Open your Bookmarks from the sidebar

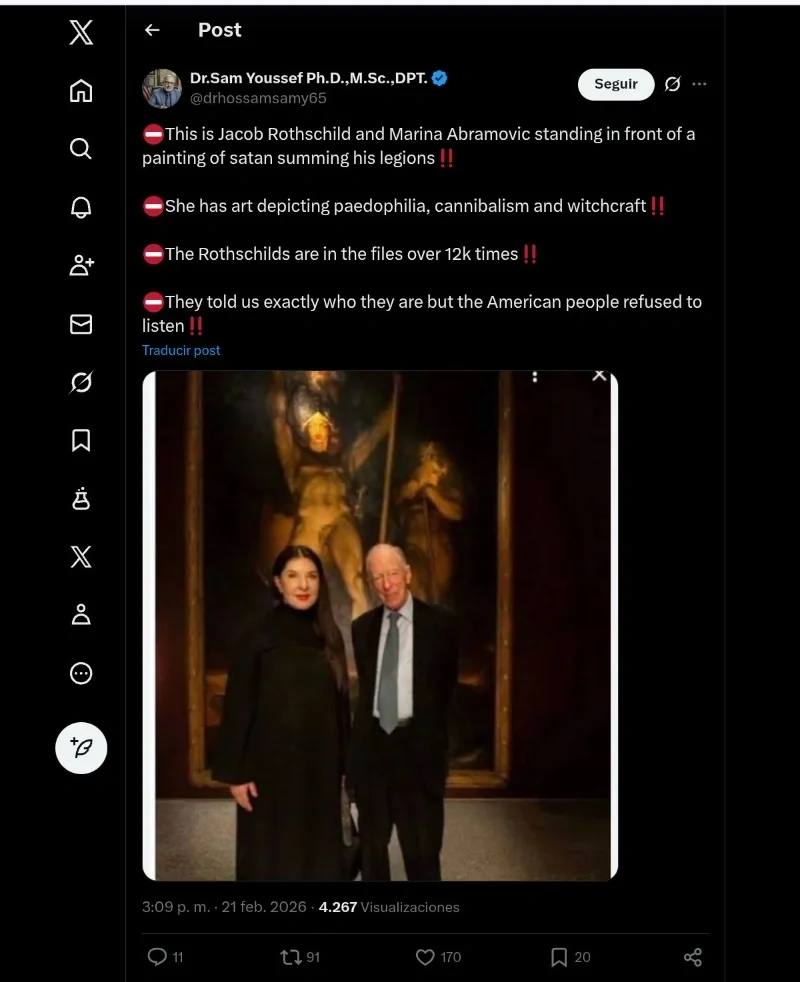click(x=80, y=440)
